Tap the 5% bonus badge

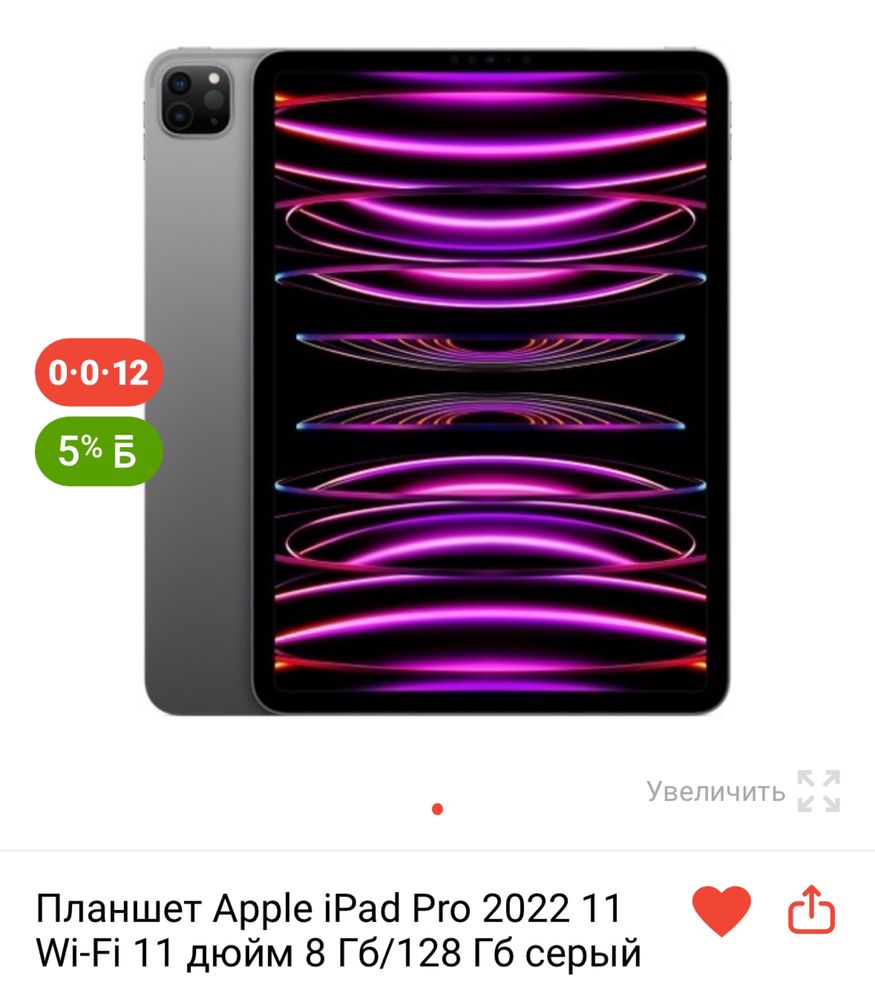99,452
